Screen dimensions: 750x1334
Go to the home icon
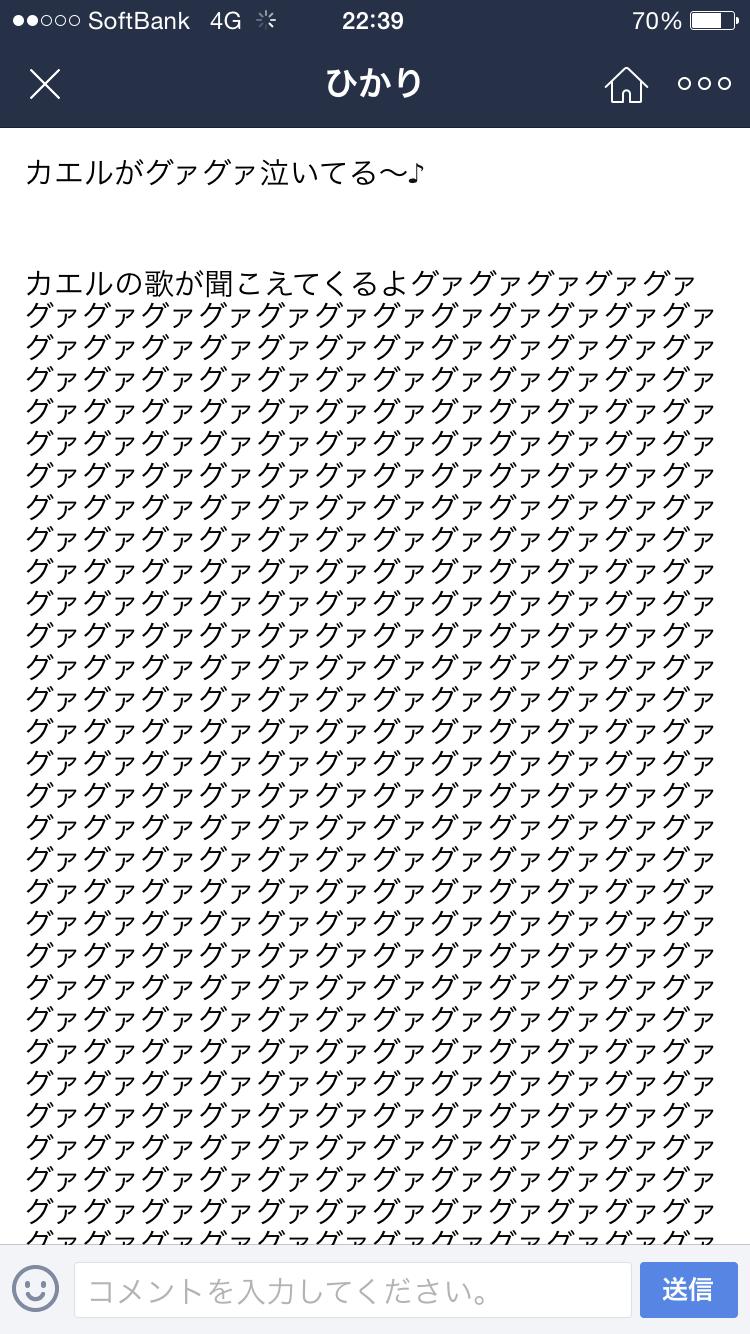click(x=626, y=84)
